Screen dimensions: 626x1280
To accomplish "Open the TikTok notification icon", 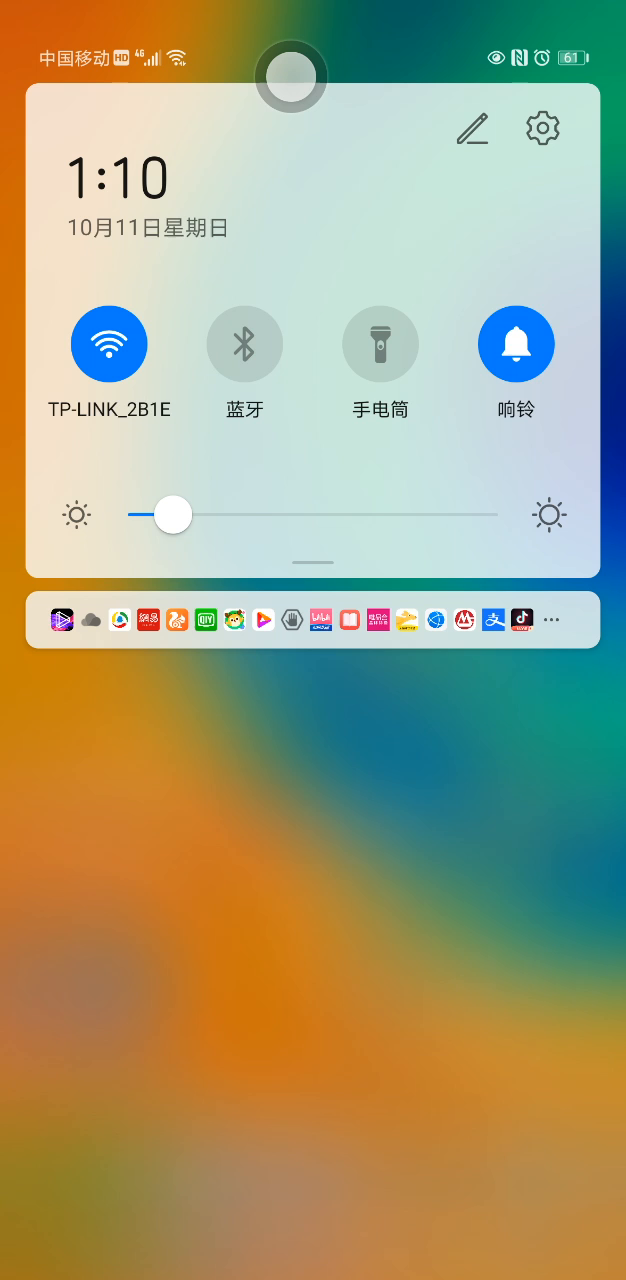I will pos(522,620).
